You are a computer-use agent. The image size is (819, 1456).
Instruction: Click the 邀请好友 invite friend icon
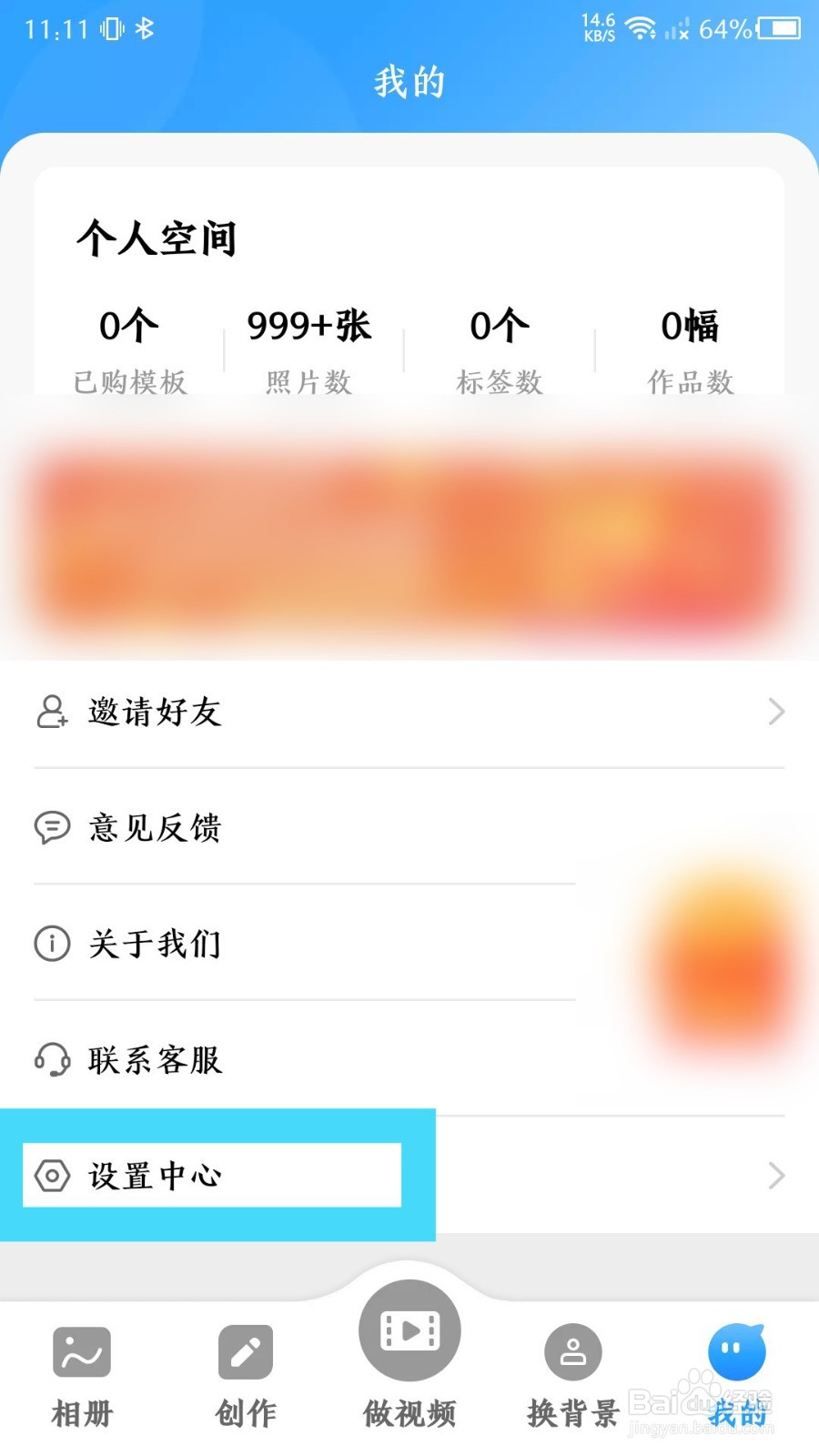52,713
